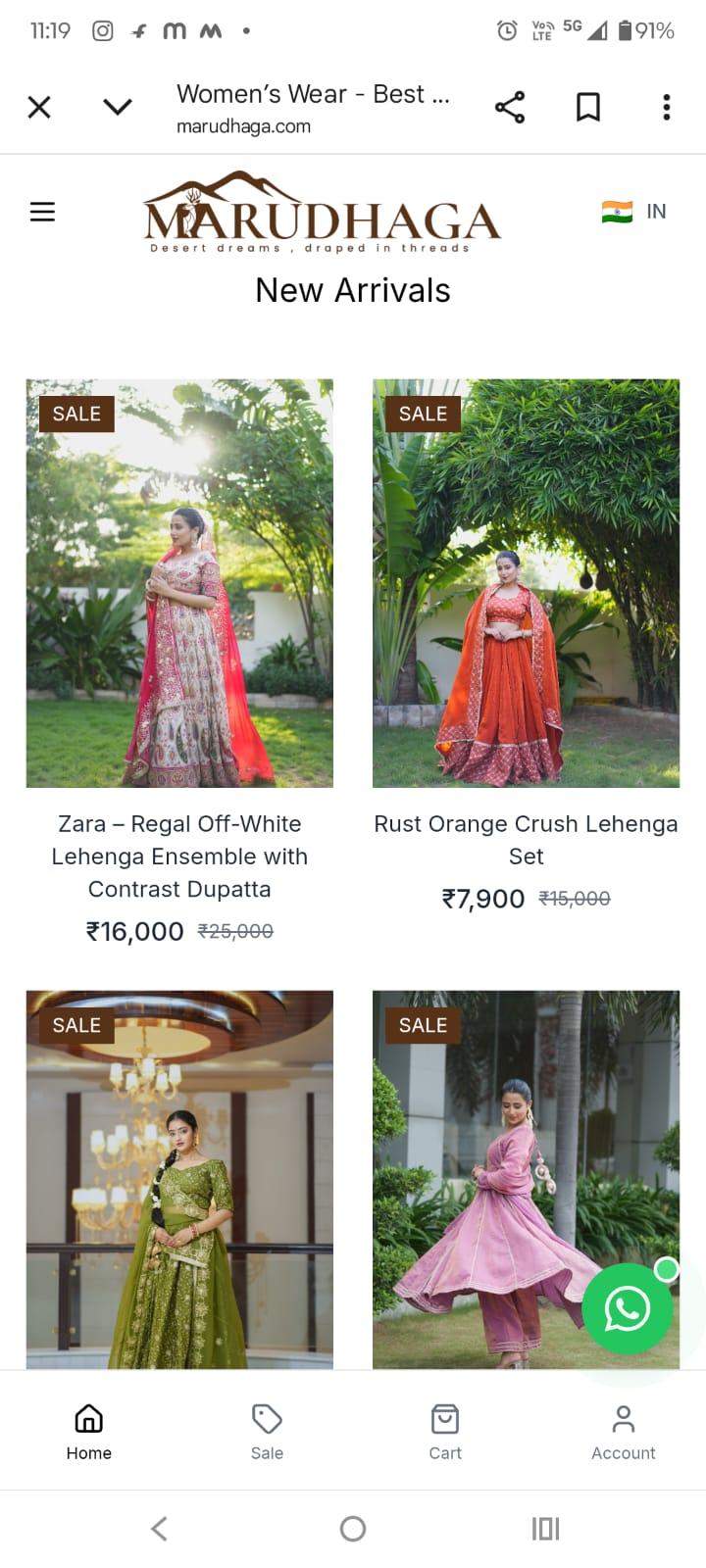Open the browser overflow menu
The image size is (706, 1568).
point(667,107)
